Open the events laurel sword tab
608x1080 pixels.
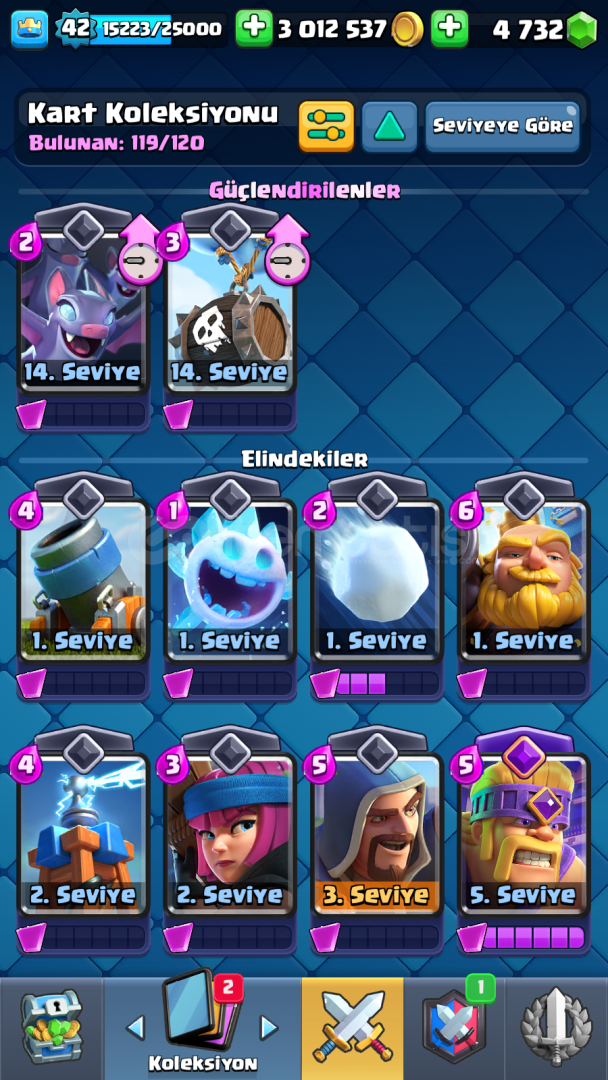click(x=556, y=1028)
